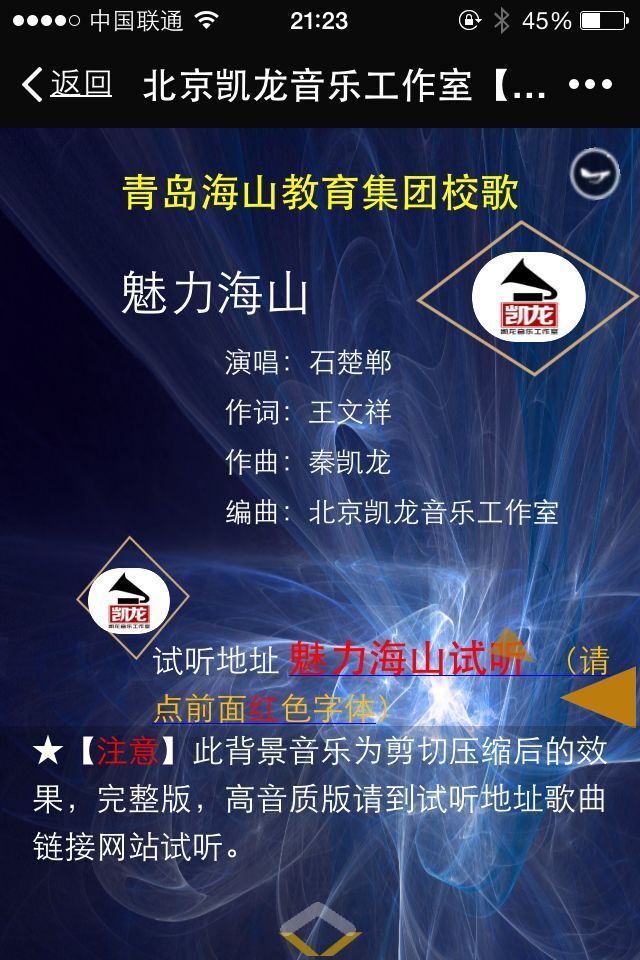
Task: Open the 魅力海山试听 red link
Action: pos(405,660)
